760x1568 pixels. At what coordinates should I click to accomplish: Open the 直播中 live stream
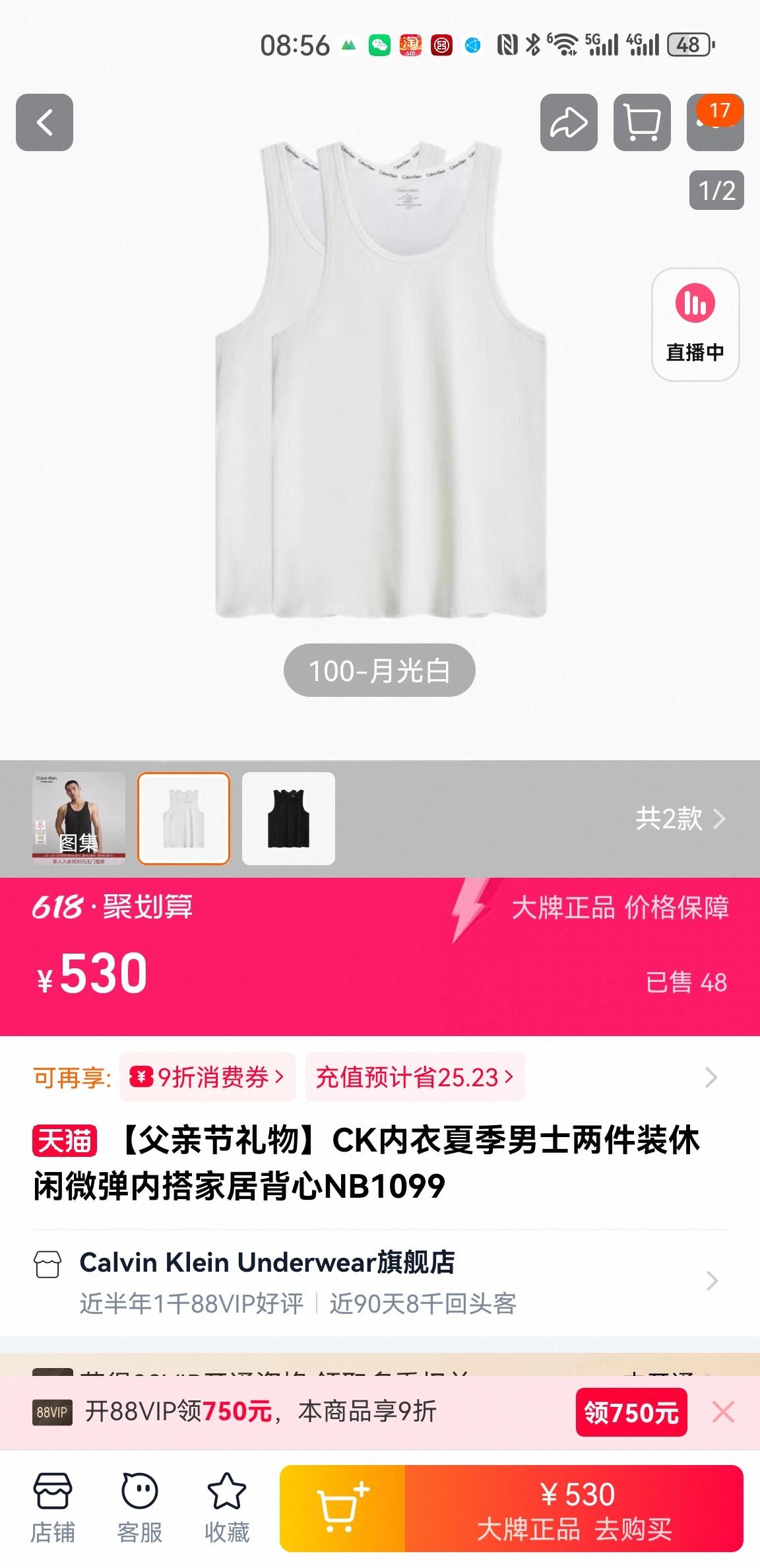pyautogui.click(x=695, y=324)
